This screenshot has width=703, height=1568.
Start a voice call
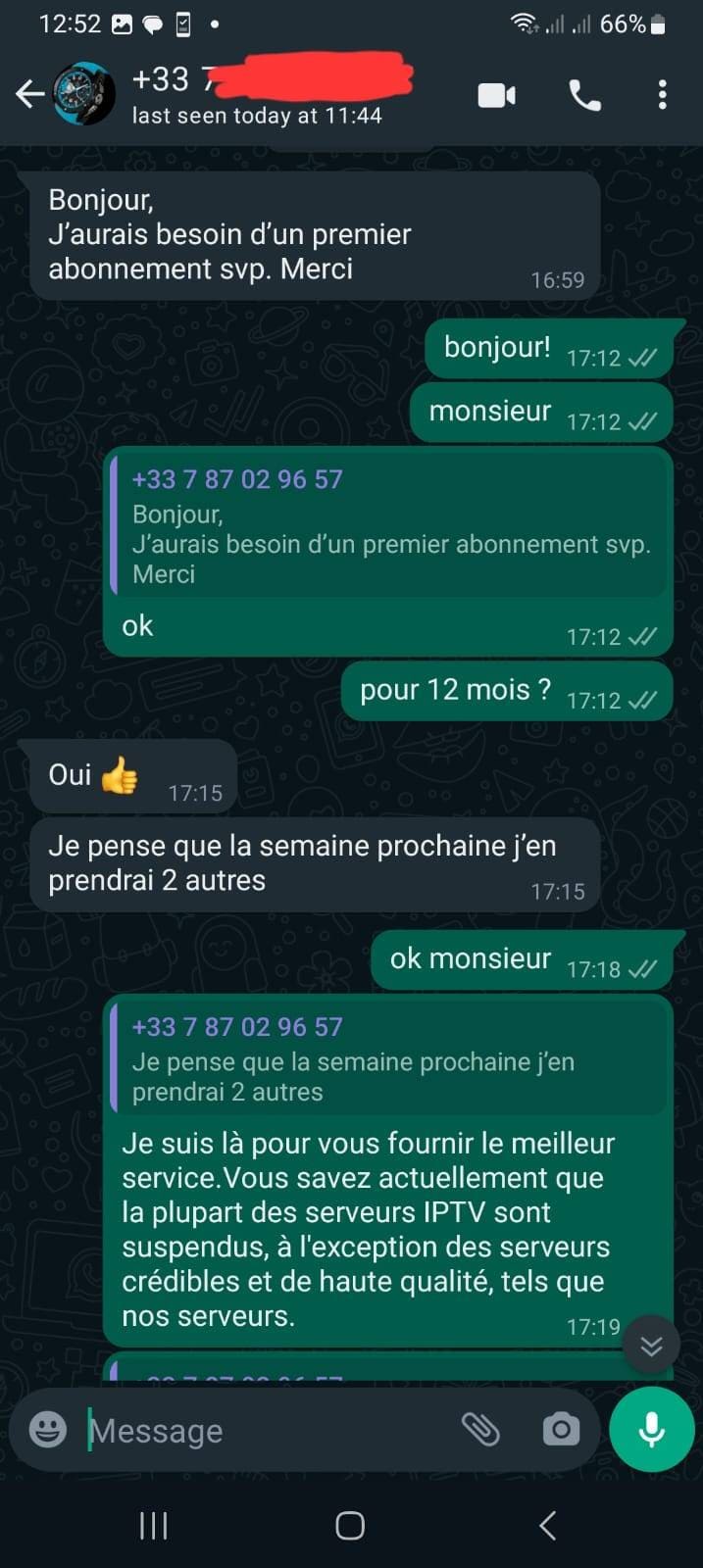(x=585, y=95)
